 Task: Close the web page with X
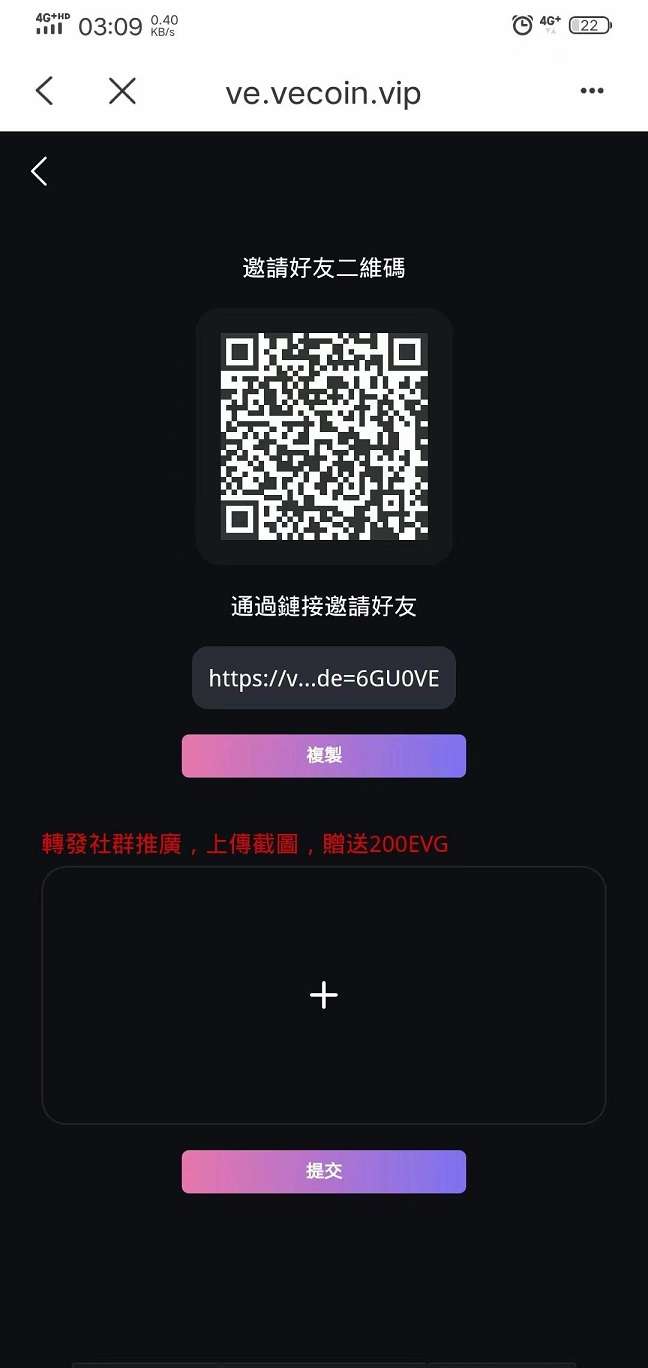pos(122,91)
